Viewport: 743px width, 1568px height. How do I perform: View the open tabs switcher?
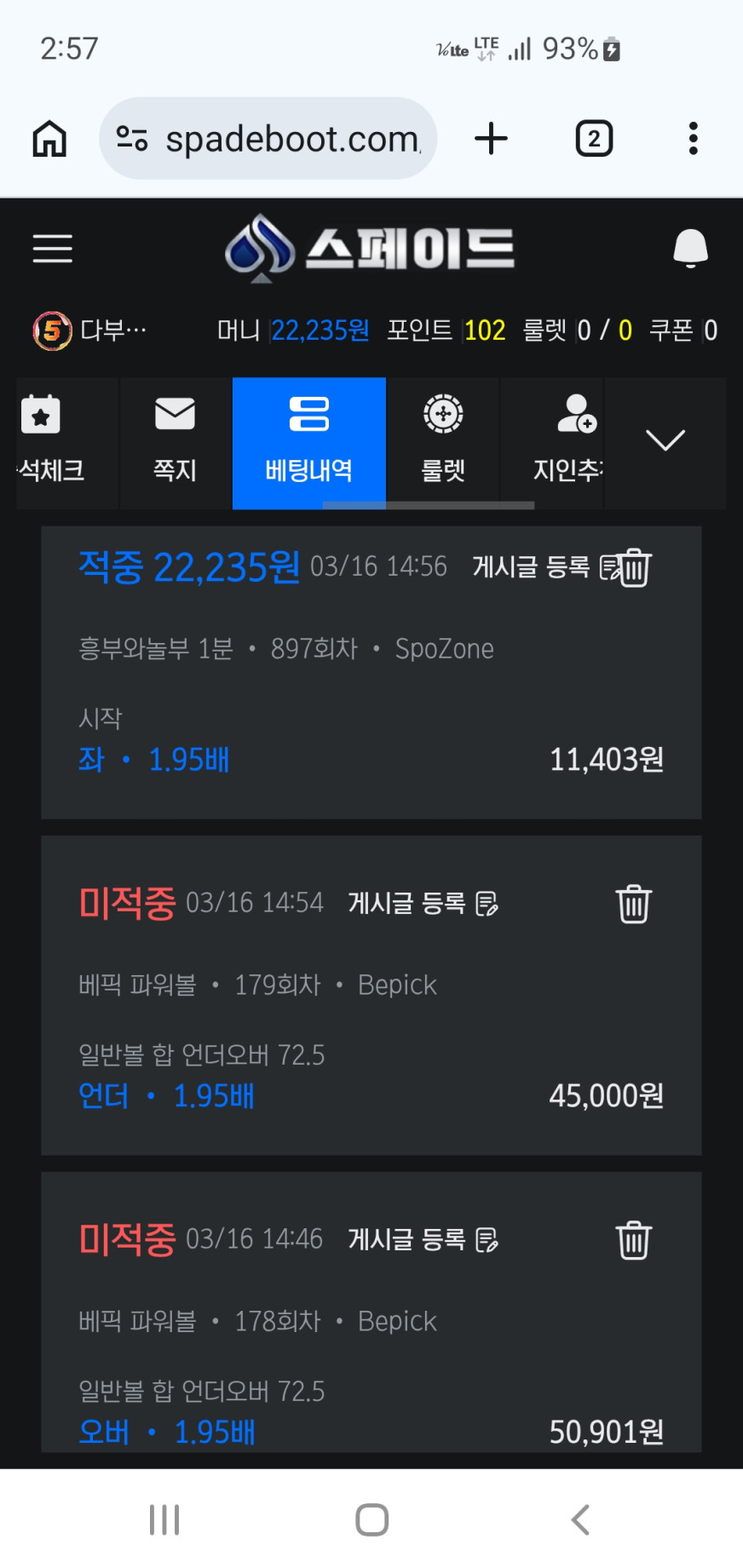(594, 138)
